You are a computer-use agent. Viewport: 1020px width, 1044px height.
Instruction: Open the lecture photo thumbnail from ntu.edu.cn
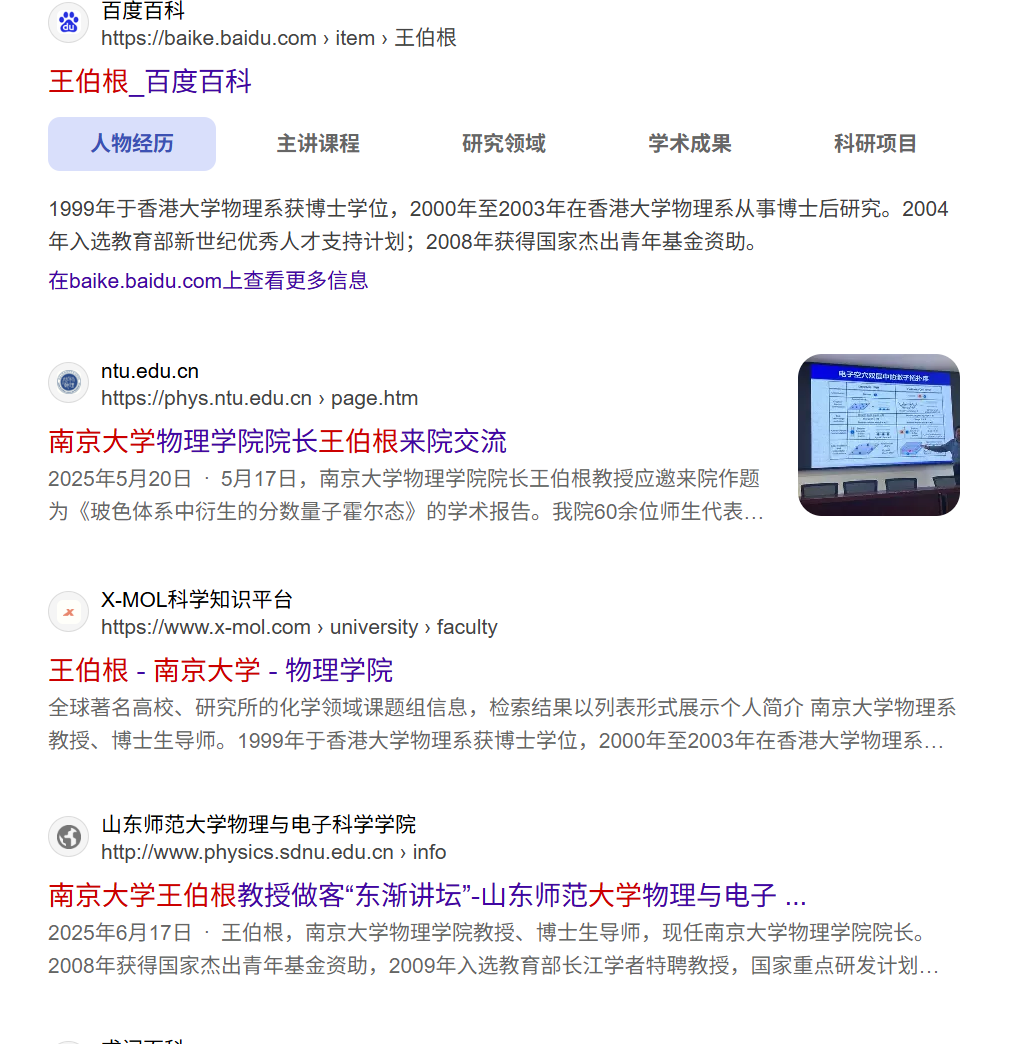tap(878, 435)
